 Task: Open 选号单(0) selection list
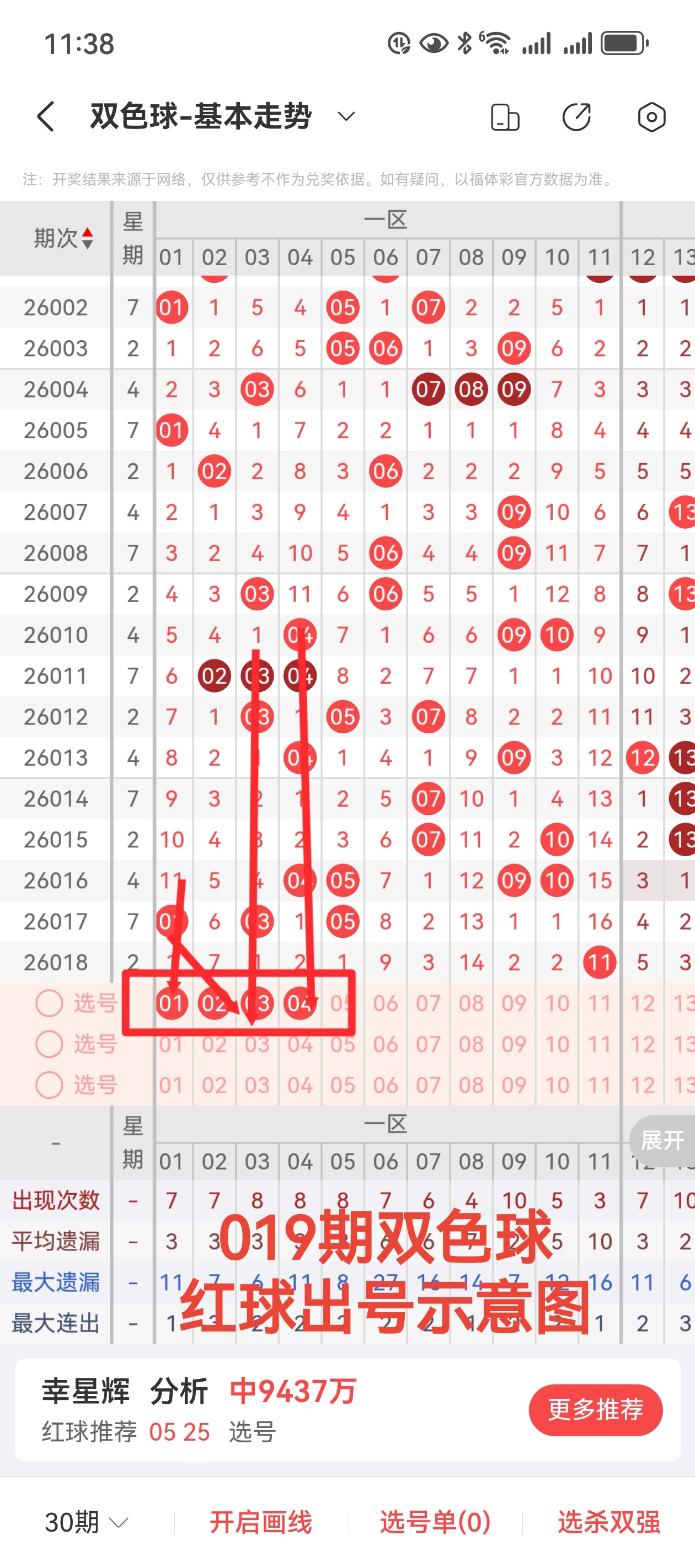pos(435,1522)
